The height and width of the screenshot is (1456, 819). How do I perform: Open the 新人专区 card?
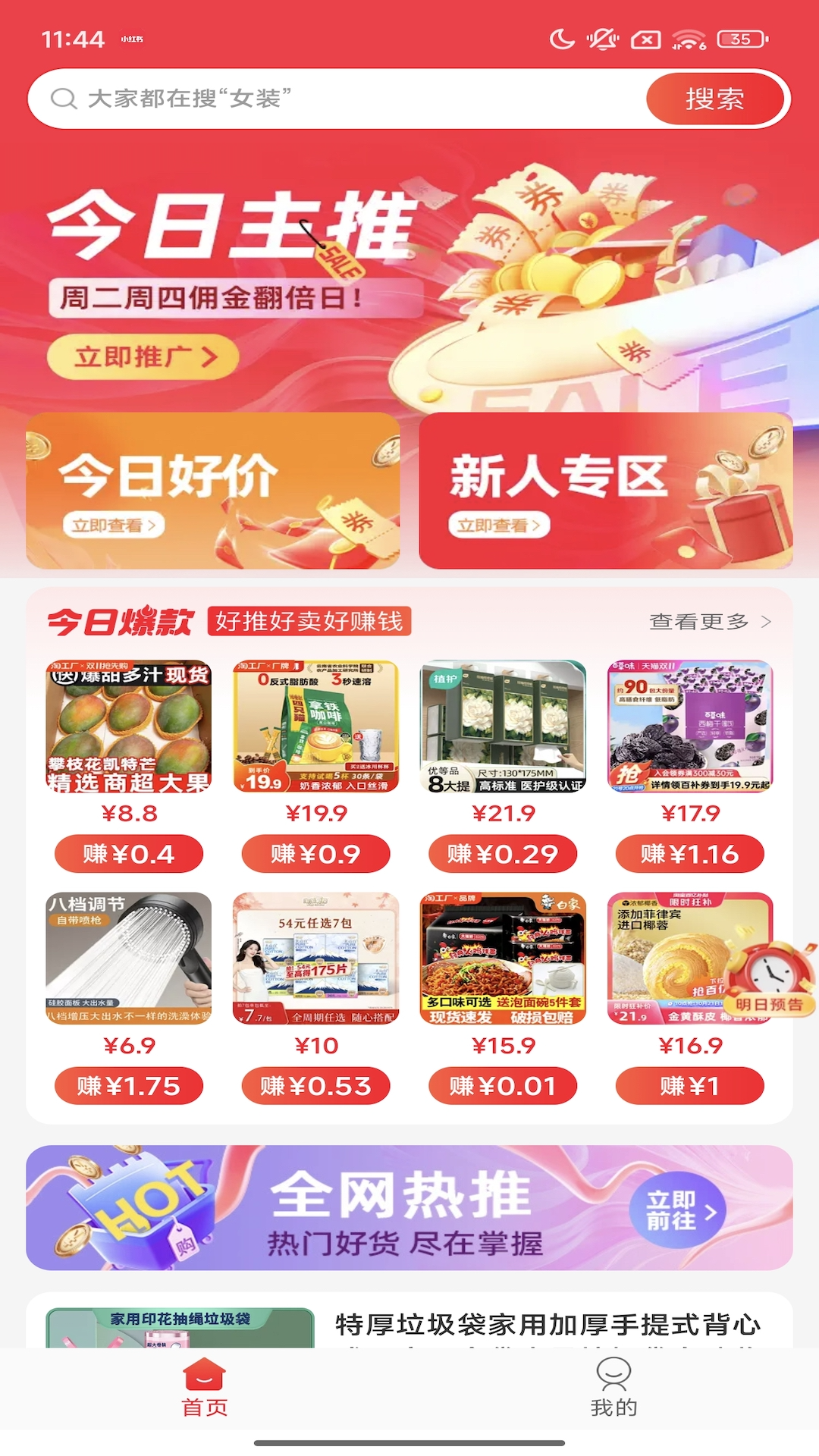click(x=605, y=491)
